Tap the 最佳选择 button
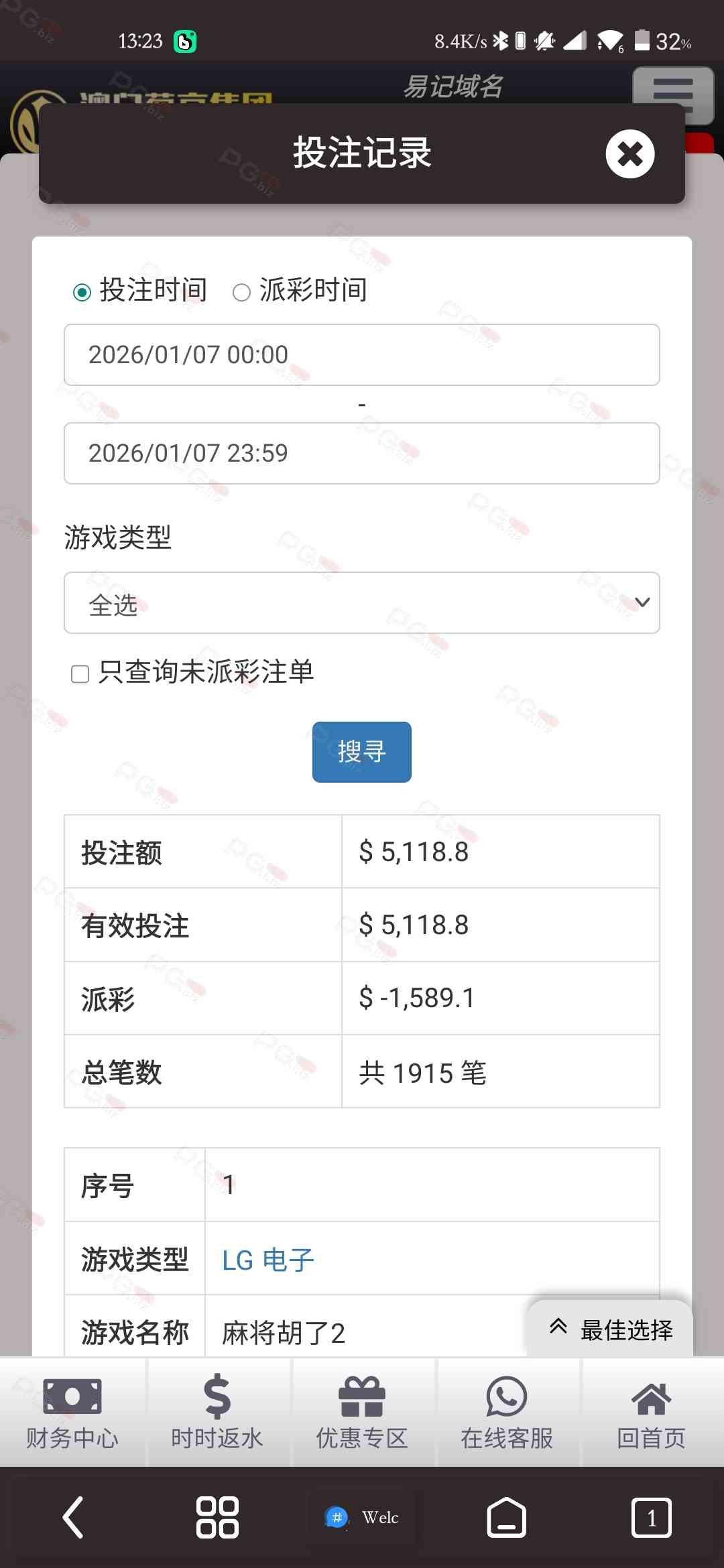Image resolution: width=724 pixels, height=1568 pixels. tap(610, 1329)
